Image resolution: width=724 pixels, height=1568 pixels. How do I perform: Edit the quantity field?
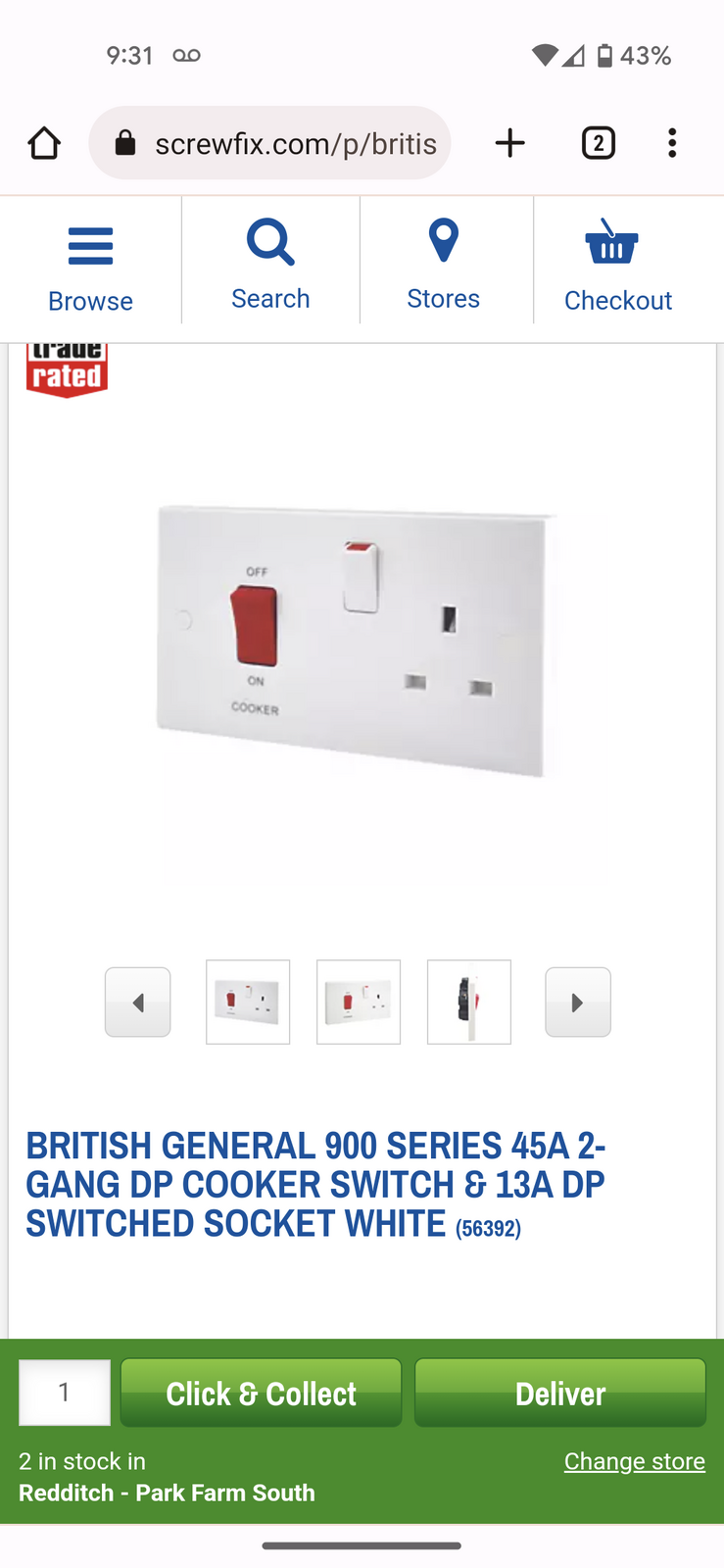coord(65,1392)
